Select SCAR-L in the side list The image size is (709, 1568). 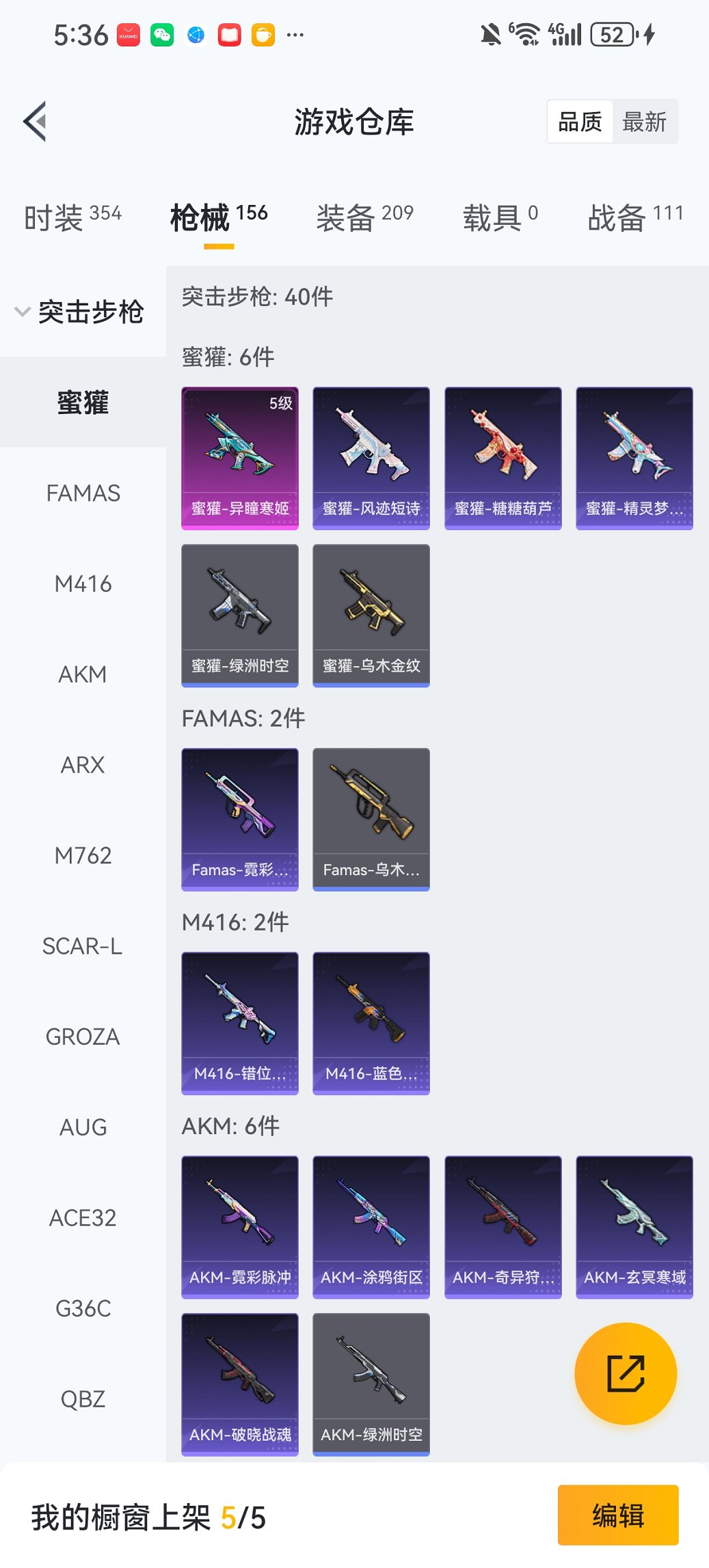click(83, 946)
